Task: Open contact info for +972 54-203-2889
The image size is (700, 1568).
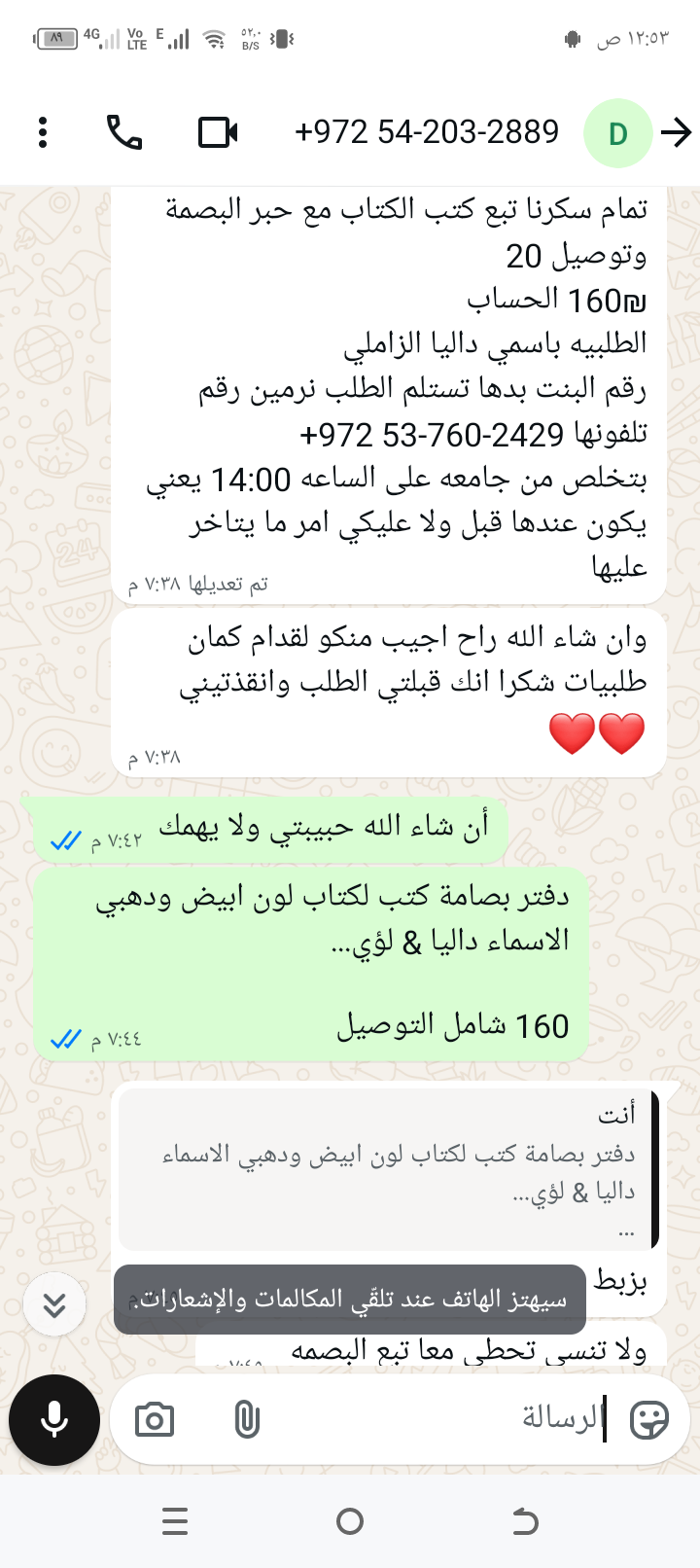Action: [427, 132]
